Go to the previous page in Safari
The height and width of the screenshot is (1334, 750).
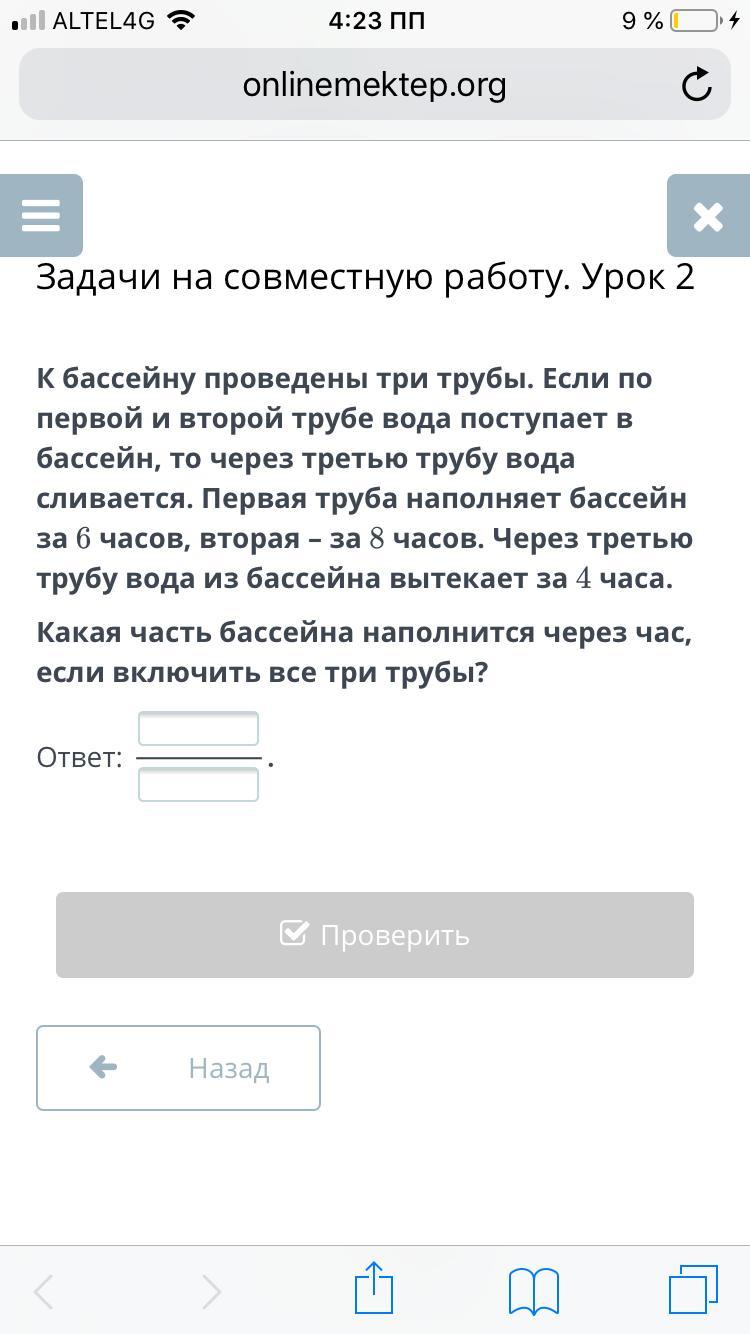coord(44,1292)
